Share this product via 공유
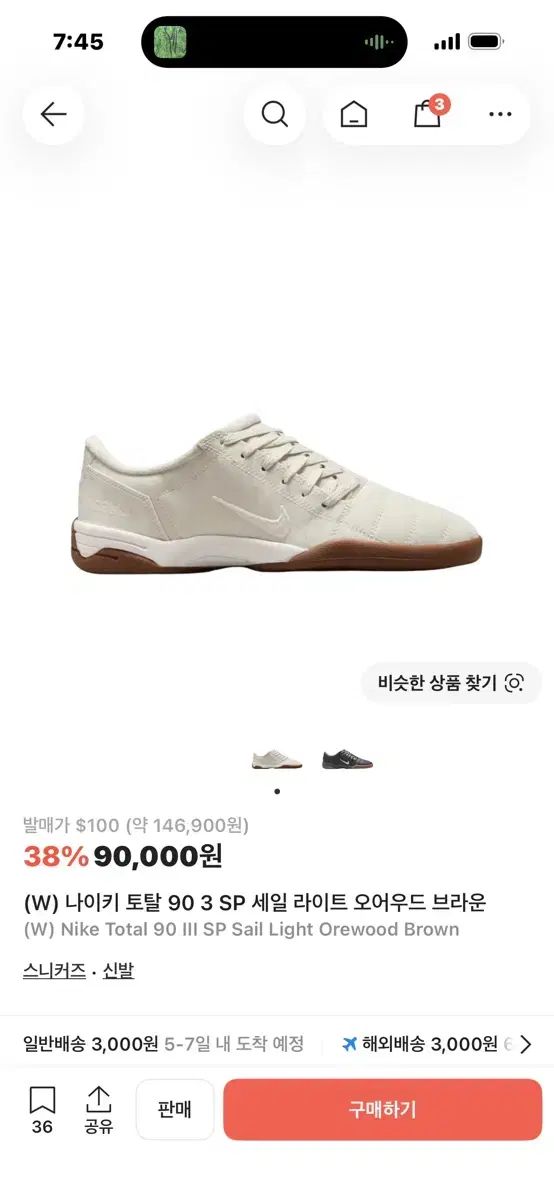 98,1110
